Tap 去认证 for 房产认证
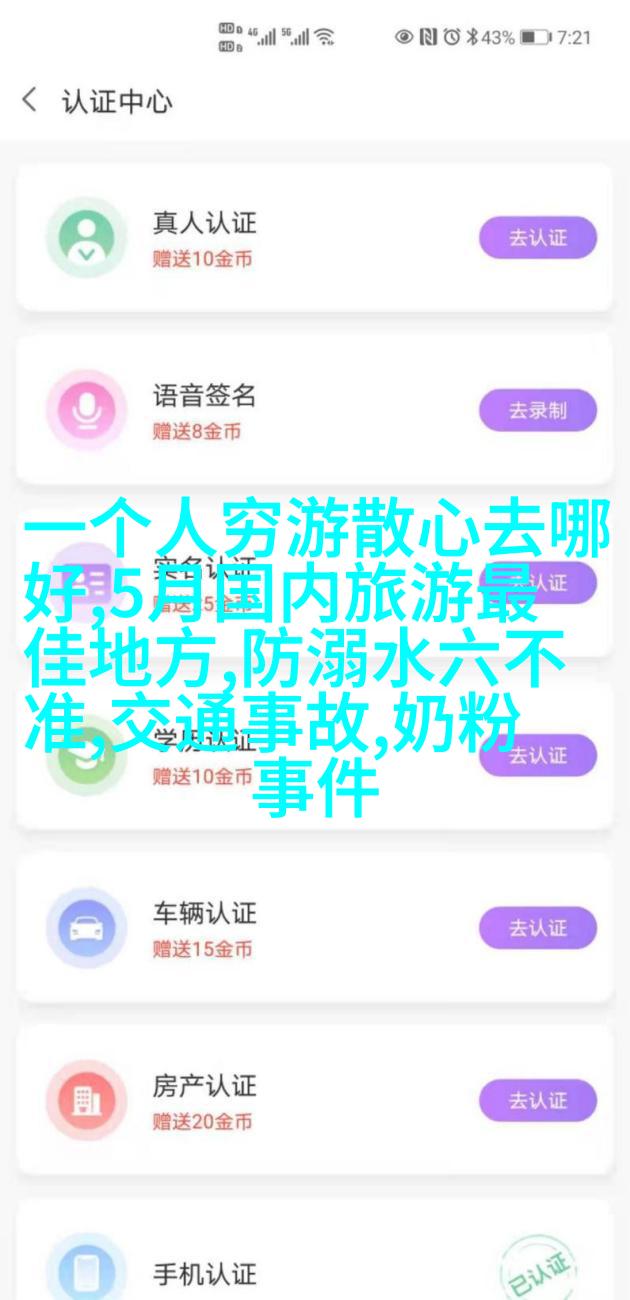Screen dimensions: 630x1300 point(537,1100)
